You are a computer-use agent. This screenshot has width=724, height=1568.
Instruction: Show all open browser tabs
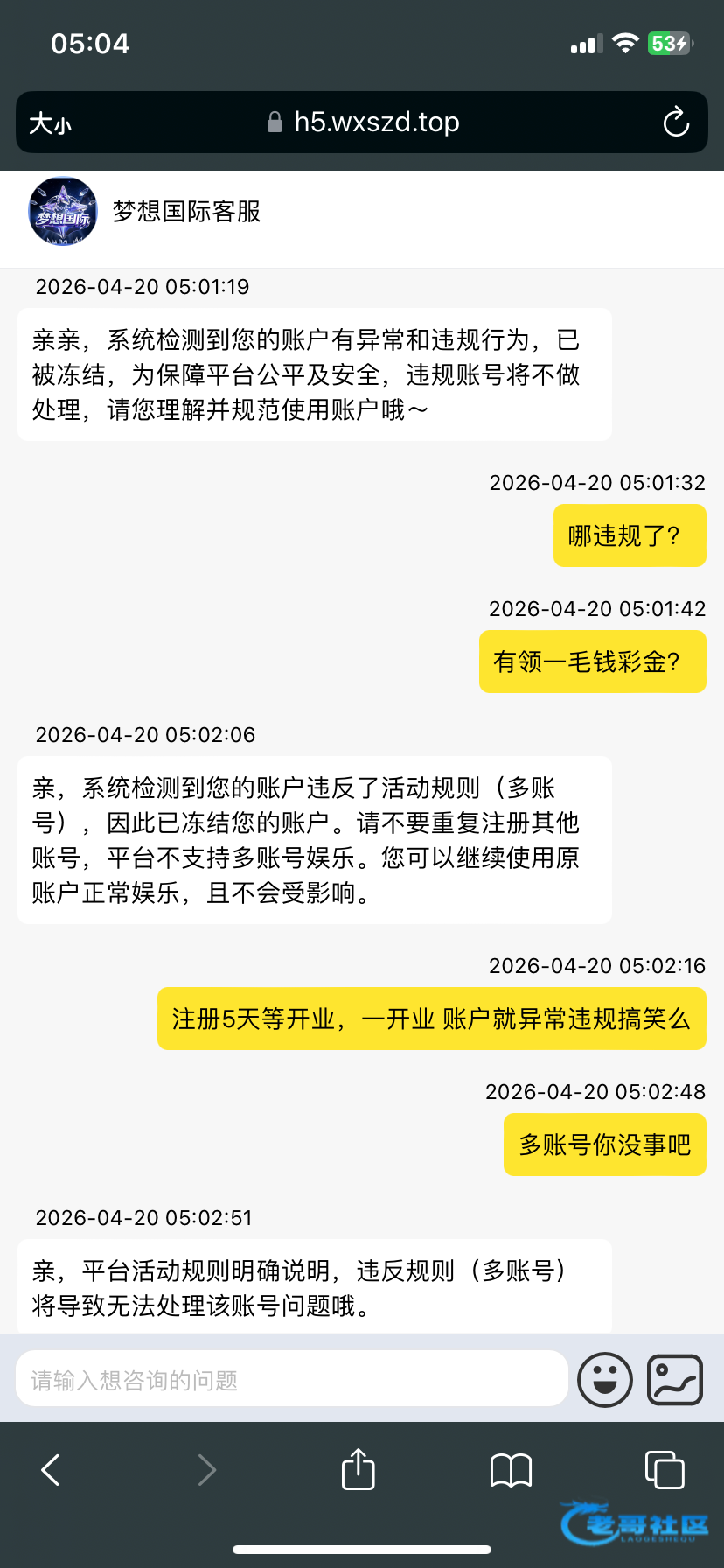click(665, 1469)
